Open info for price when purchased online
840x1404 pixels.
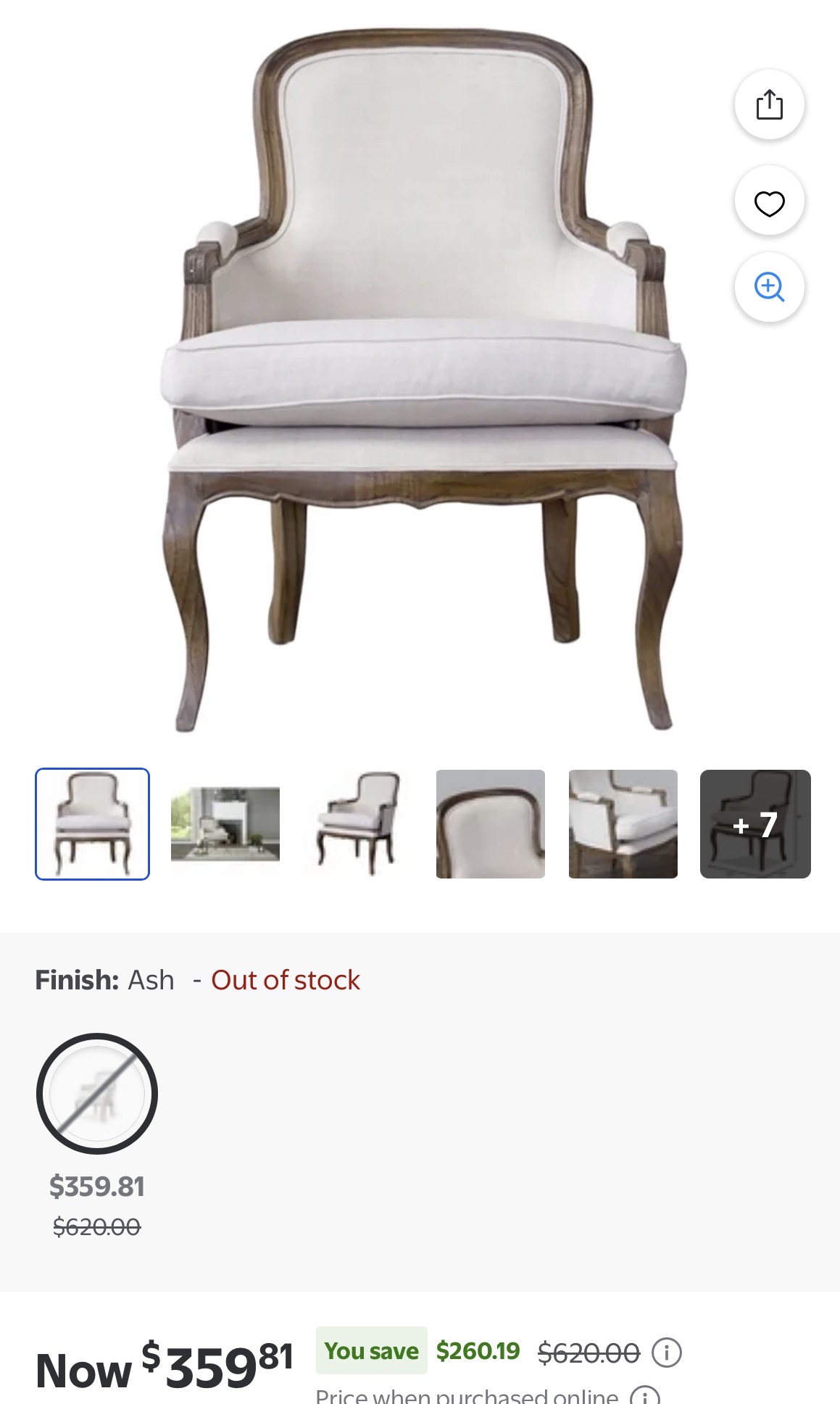click(x=645, y=1396)
